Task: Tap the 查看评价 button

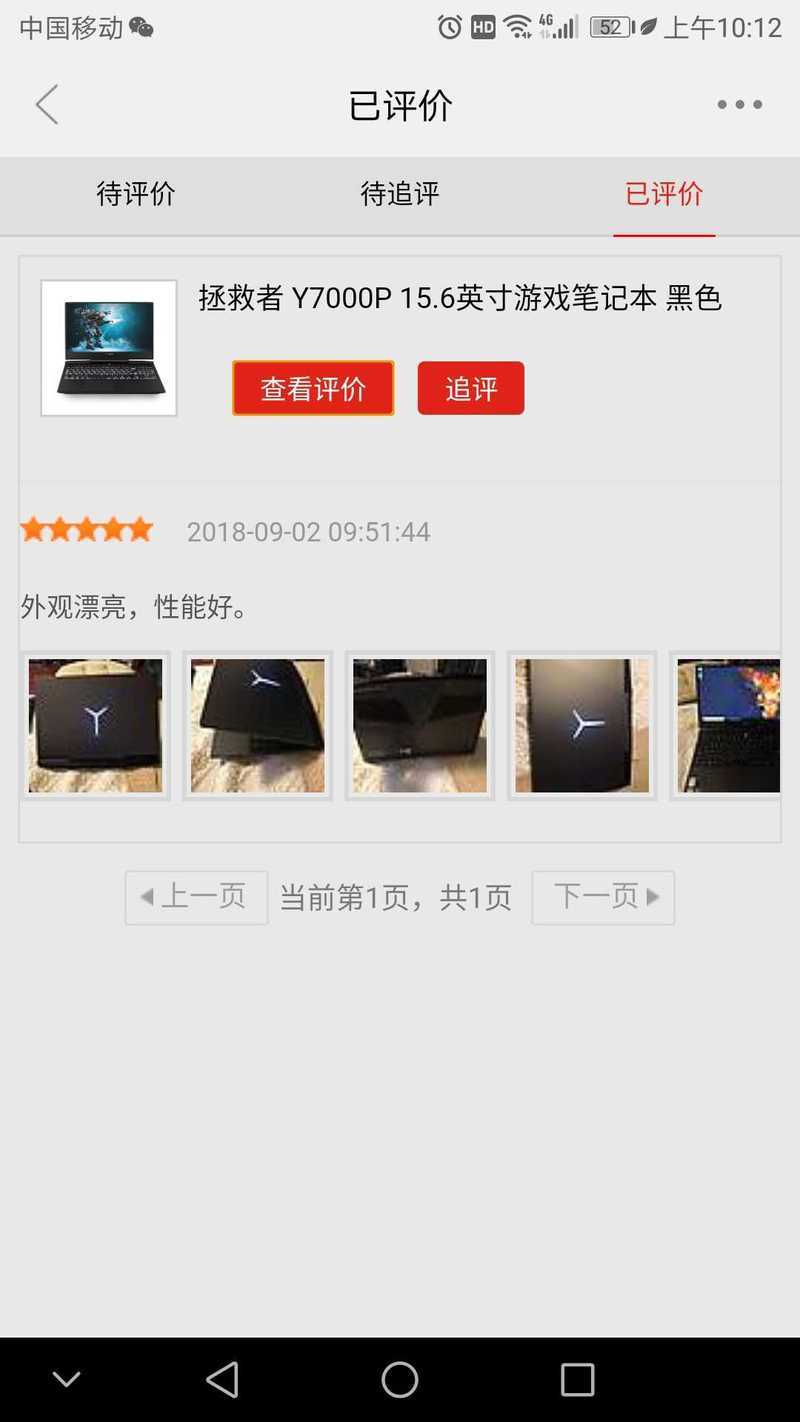Action: tap(313, 388)
